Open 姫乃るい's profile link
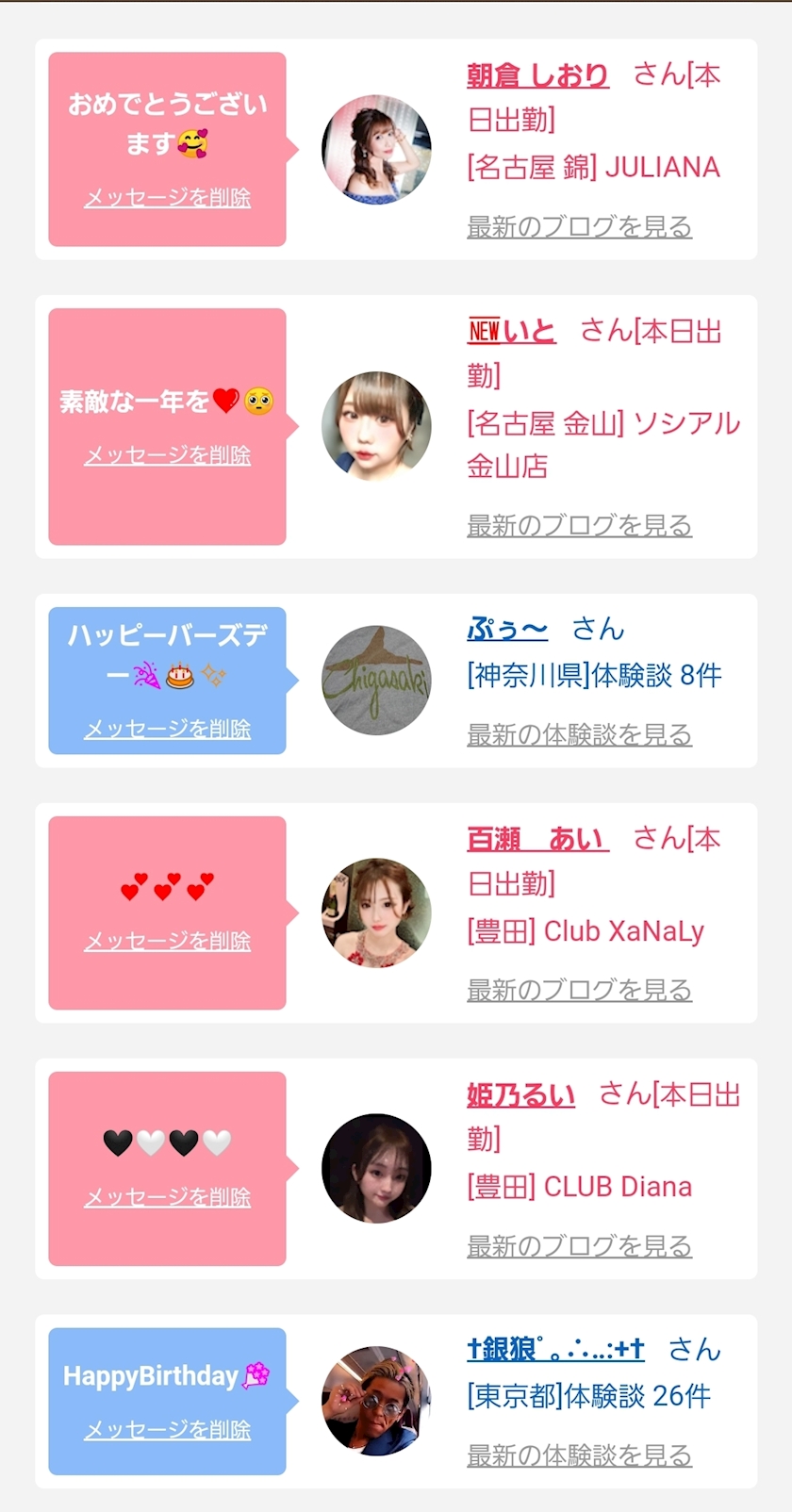Viewport: 792px width, 1512px height. tap(520, 1094)
